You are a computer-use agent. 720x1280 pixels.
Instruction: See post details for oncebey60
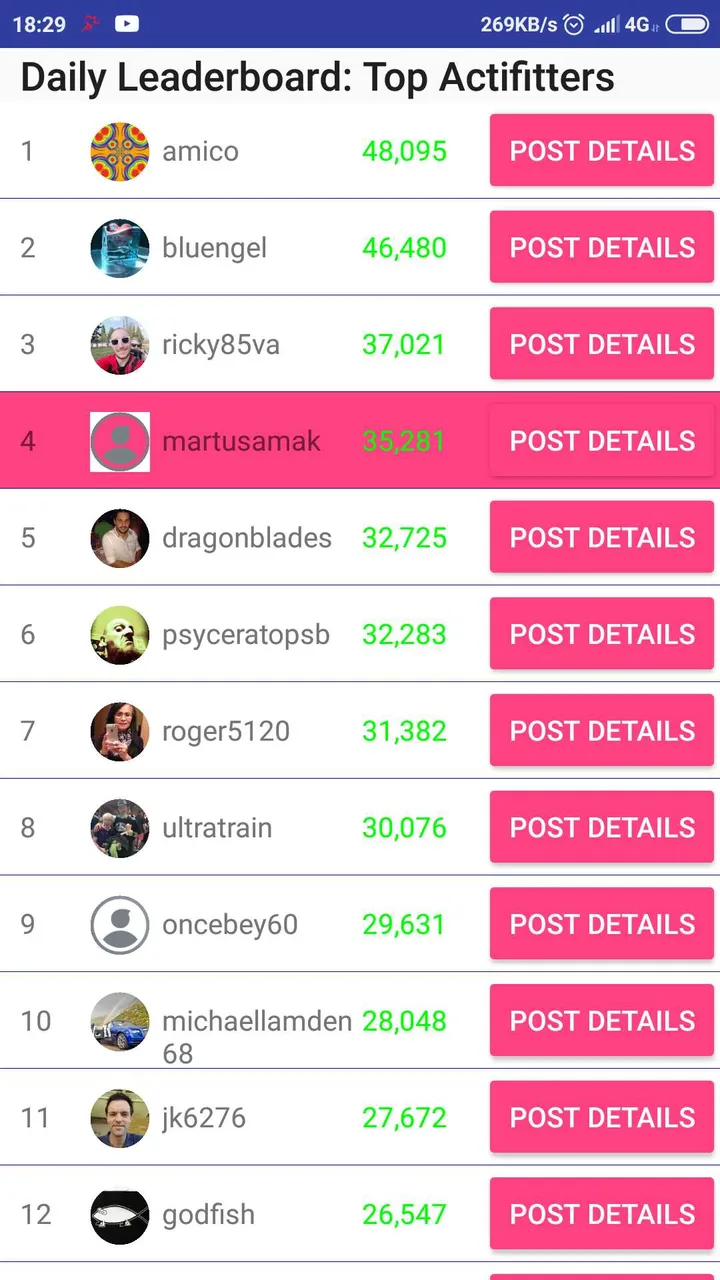click(601, 924)
